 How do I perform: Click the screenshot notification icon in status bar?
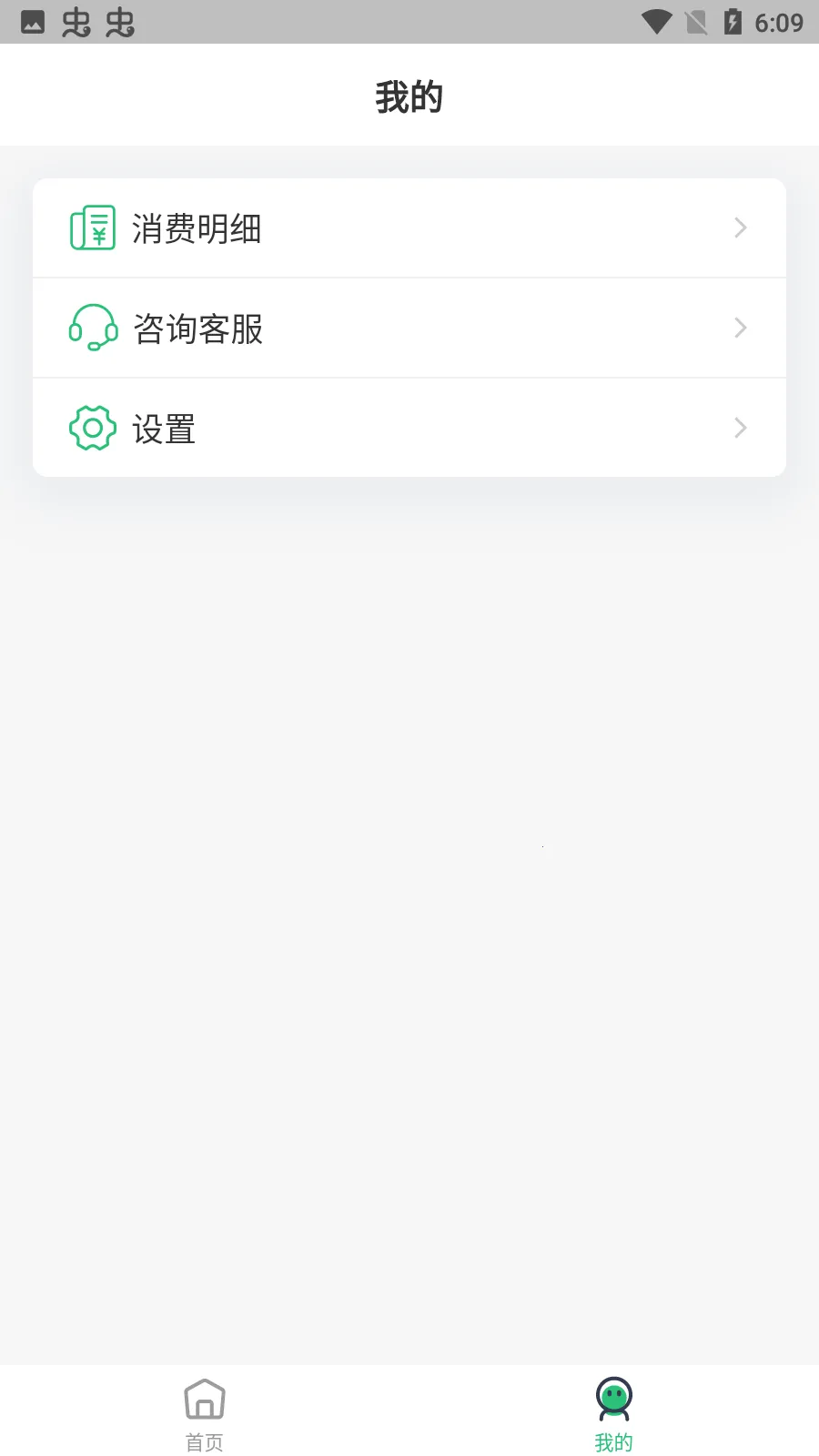35,22
